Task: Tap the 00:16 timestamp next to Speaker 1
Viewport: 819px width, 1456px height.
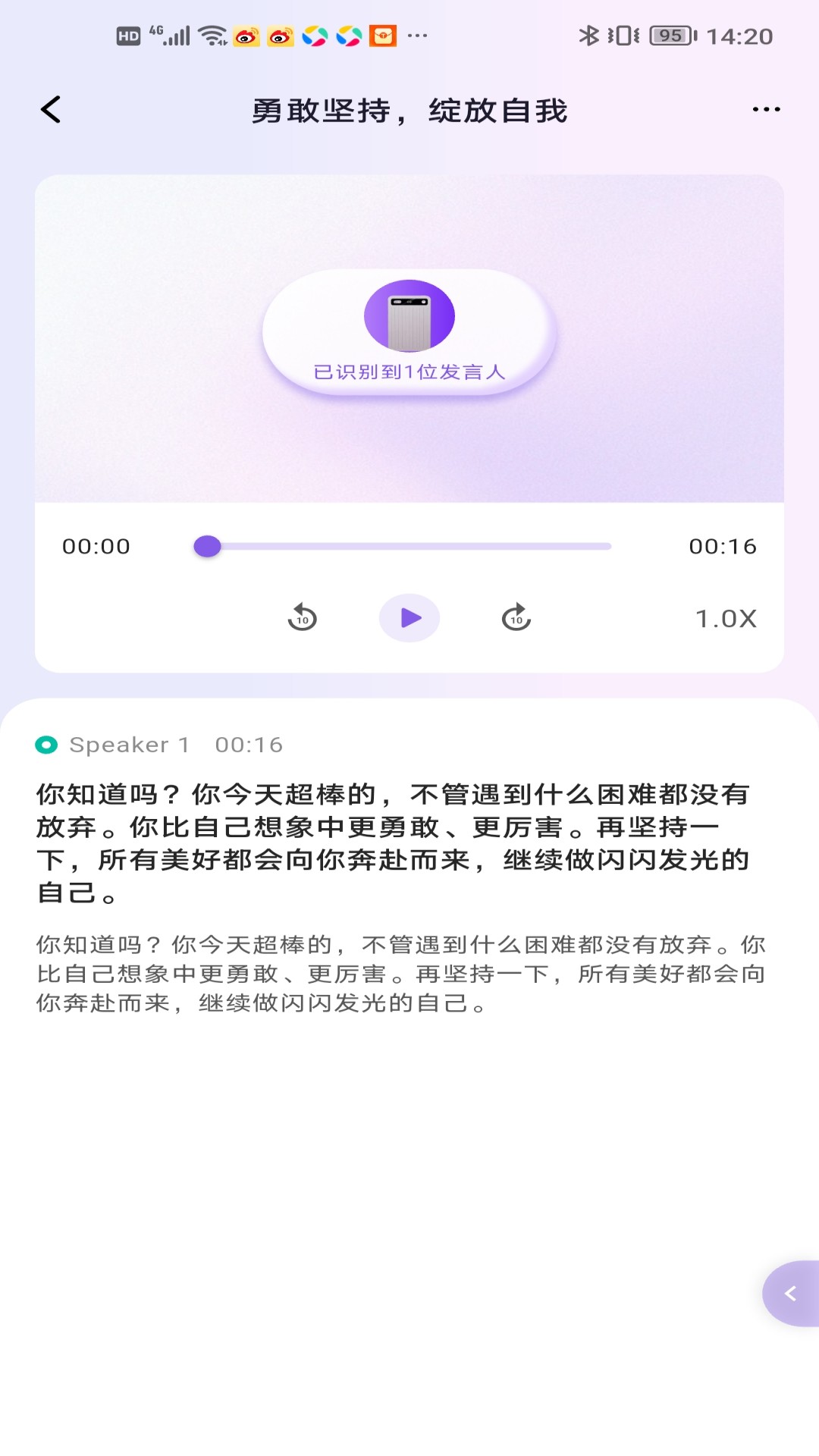Action: (x=249, y=745)
